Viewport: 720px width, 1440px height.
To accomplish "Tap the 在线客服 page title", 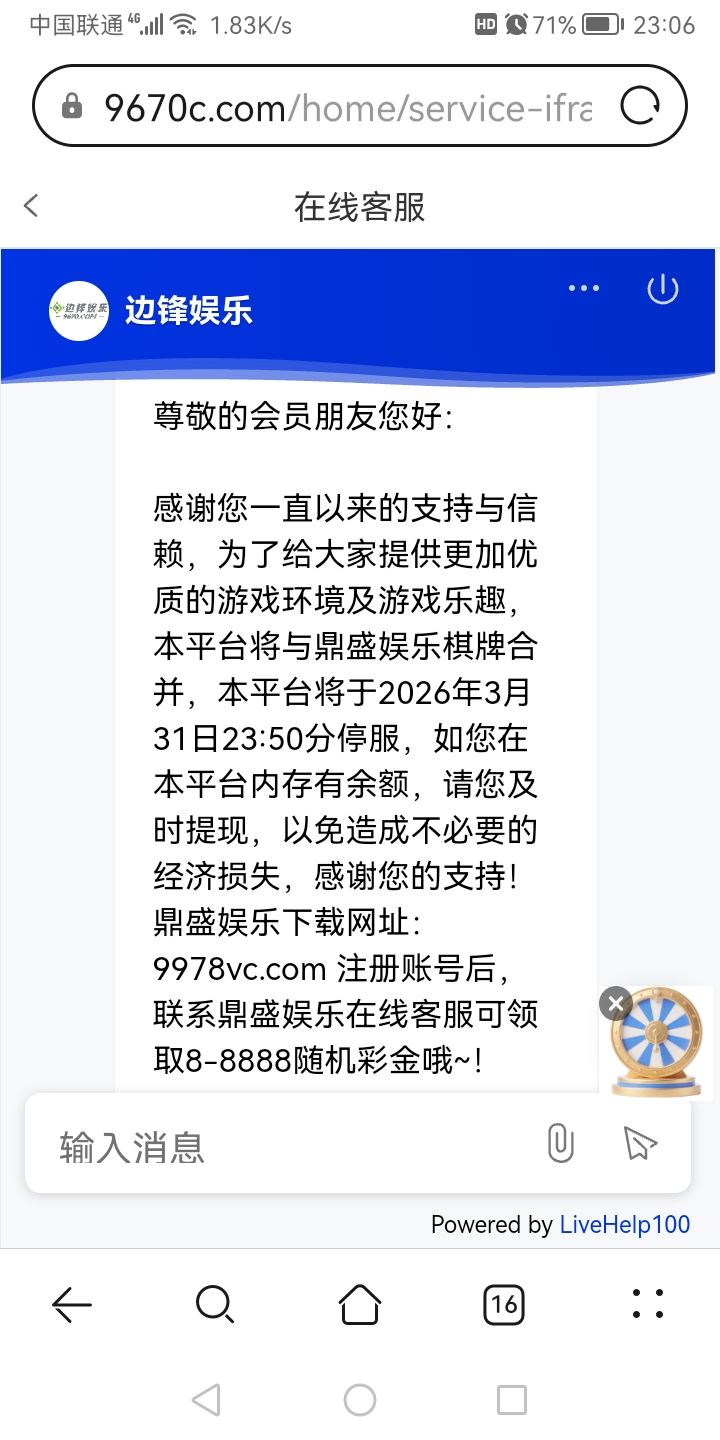I will coord(358,208).
